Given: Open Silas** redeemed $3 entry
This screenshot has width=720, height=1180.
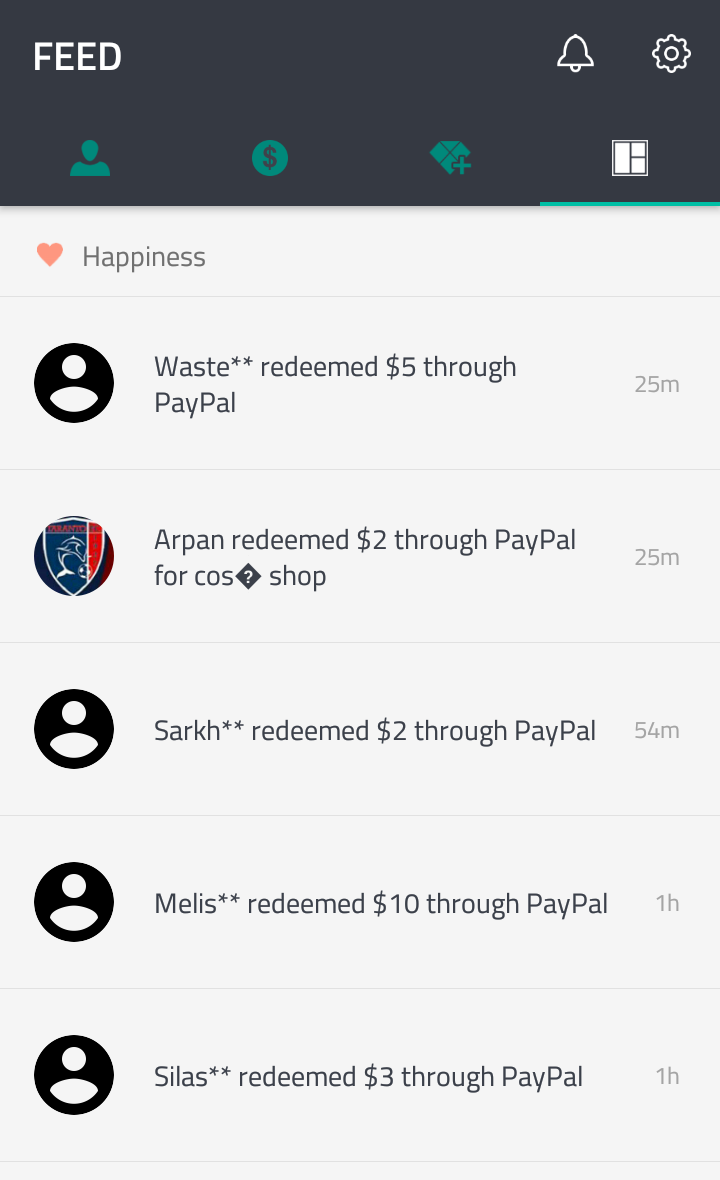Looking at the screenshot, I should (360, 1075).
